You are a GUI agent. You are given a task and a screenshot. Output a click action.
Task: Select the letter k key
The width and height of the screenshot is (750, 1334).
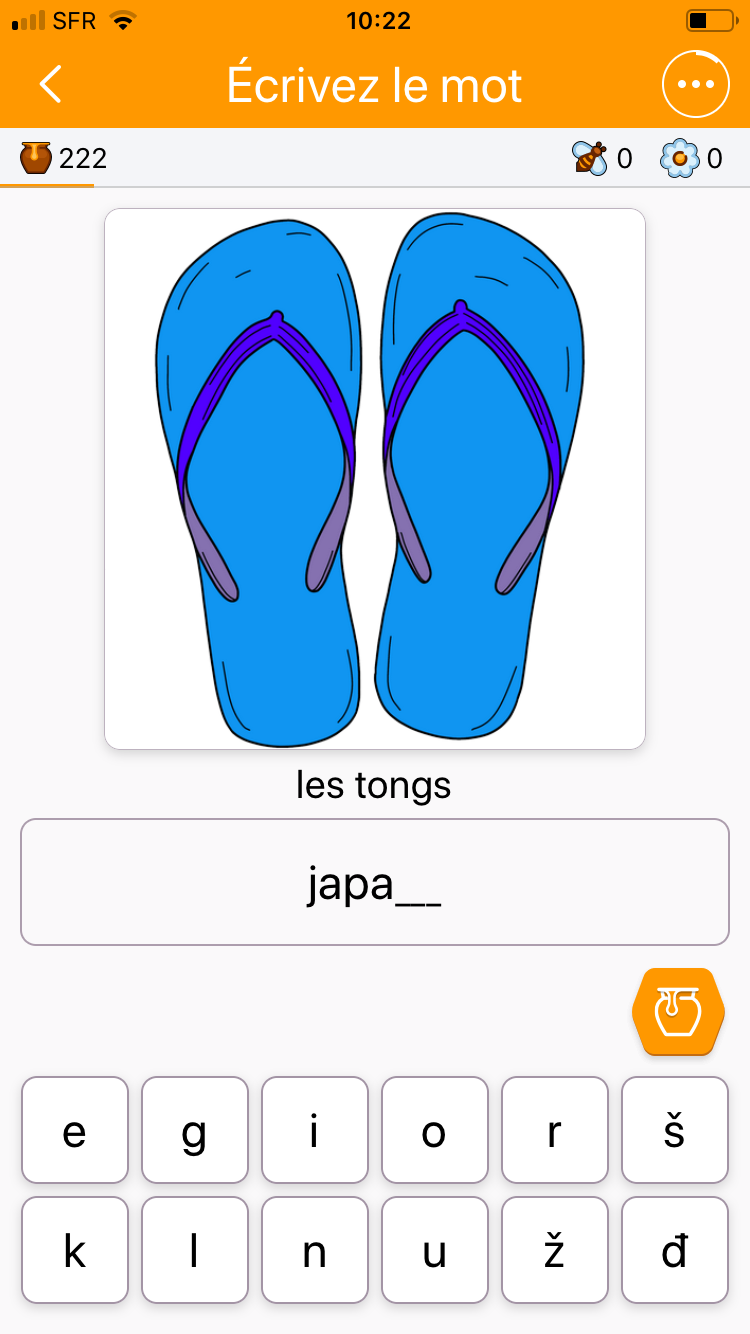click(x=75, y=1250)
